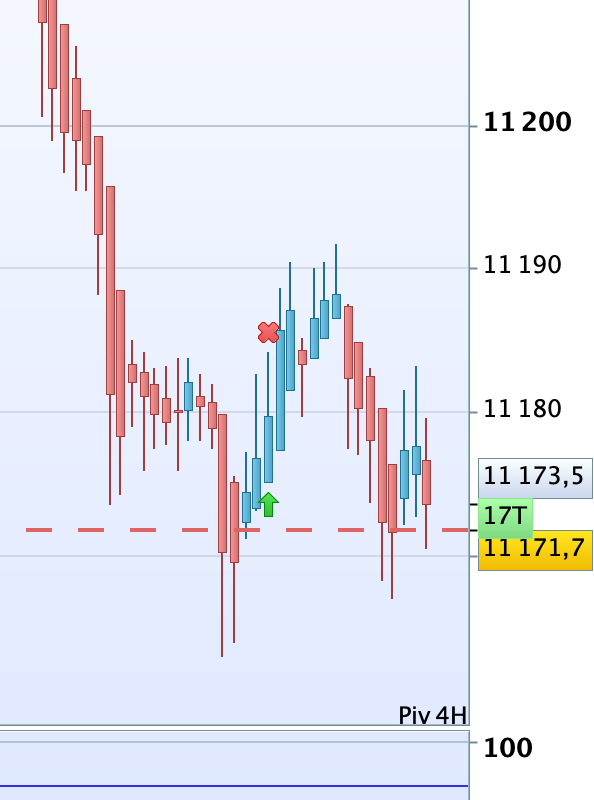Select the yellow 11 171,7 price level label
The width and height of the screenshot is (594, 800).
pos(535,551)
